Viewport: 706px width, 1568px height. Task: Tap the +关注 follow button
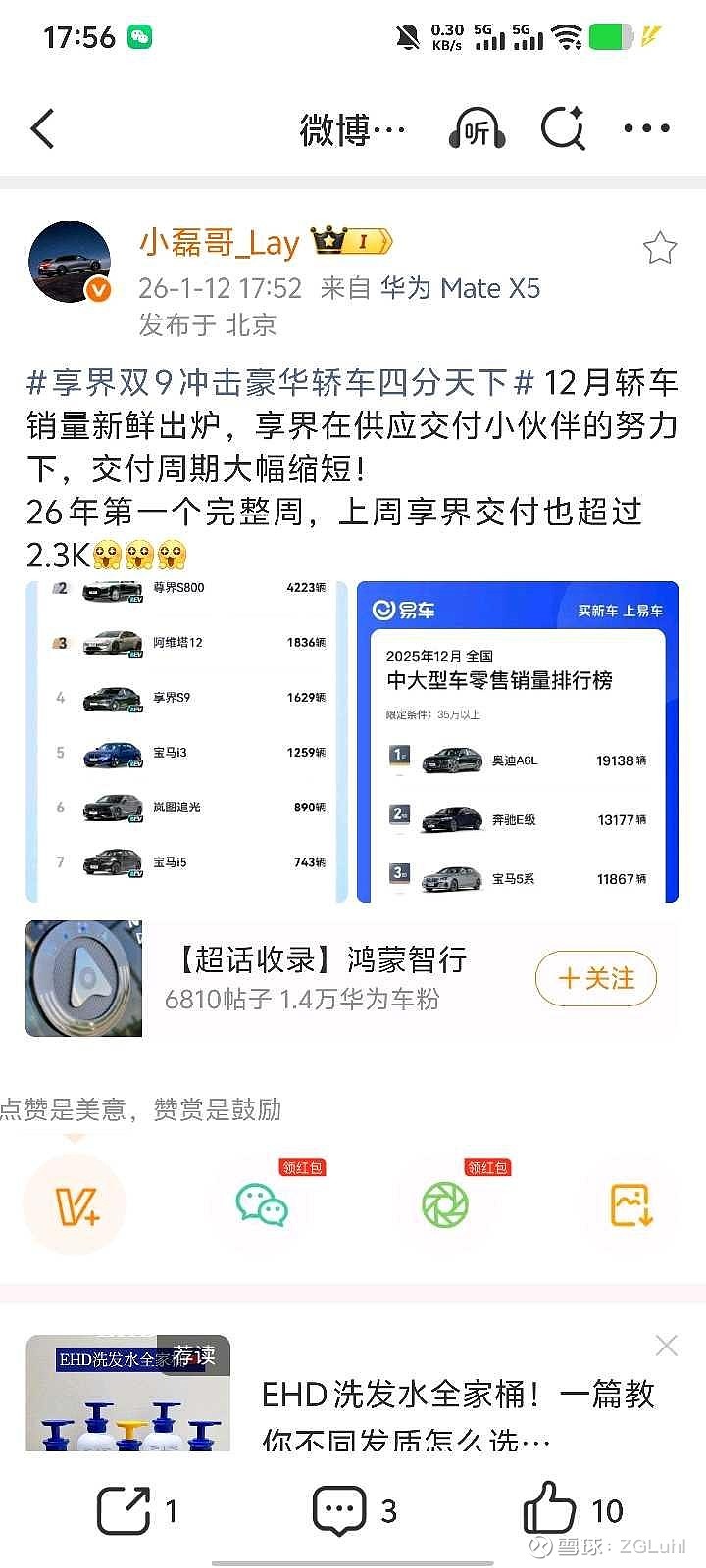(595, 978)
